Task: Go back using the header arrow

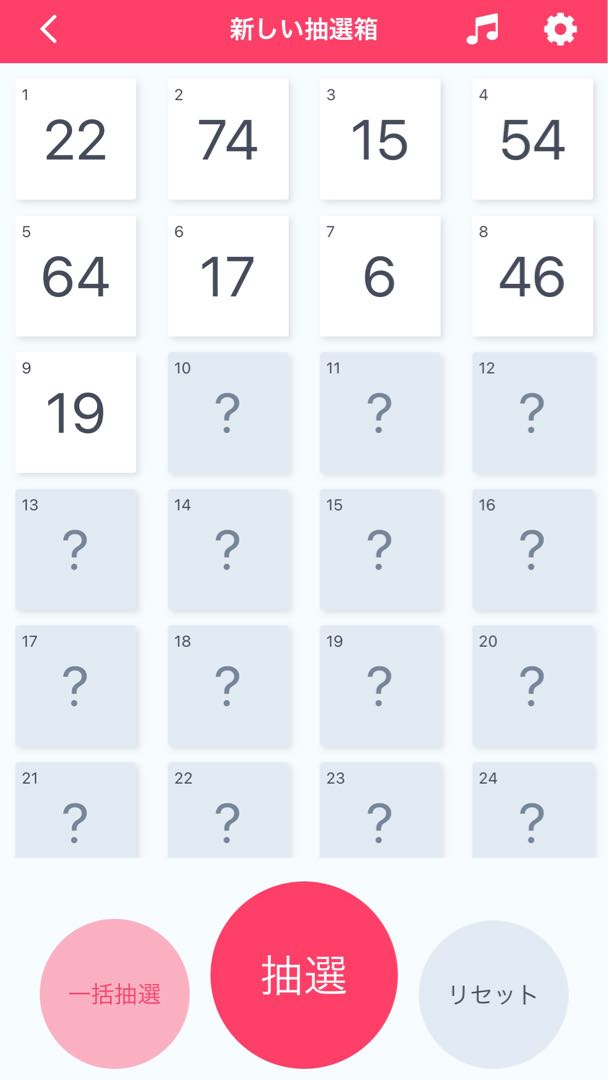Action: click(x=49, y=30)
